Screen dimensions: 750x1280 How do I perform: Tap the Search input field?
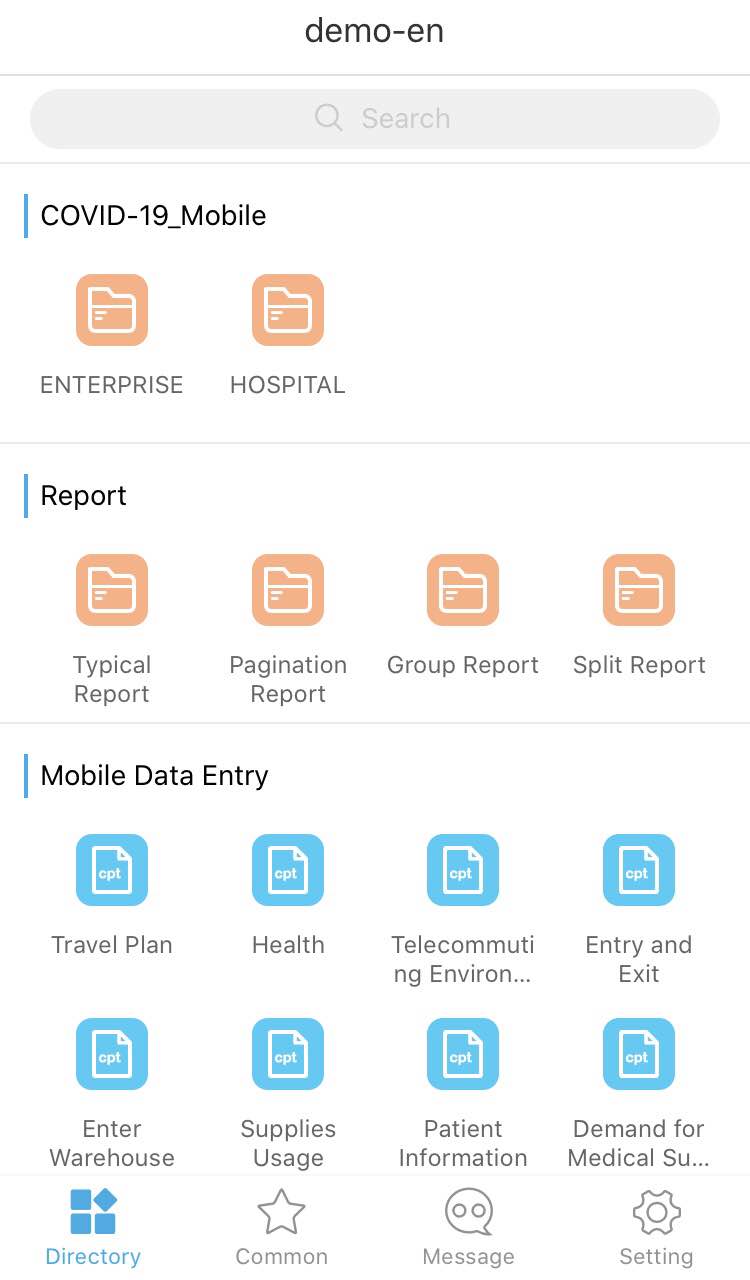[x=375, y=118]
